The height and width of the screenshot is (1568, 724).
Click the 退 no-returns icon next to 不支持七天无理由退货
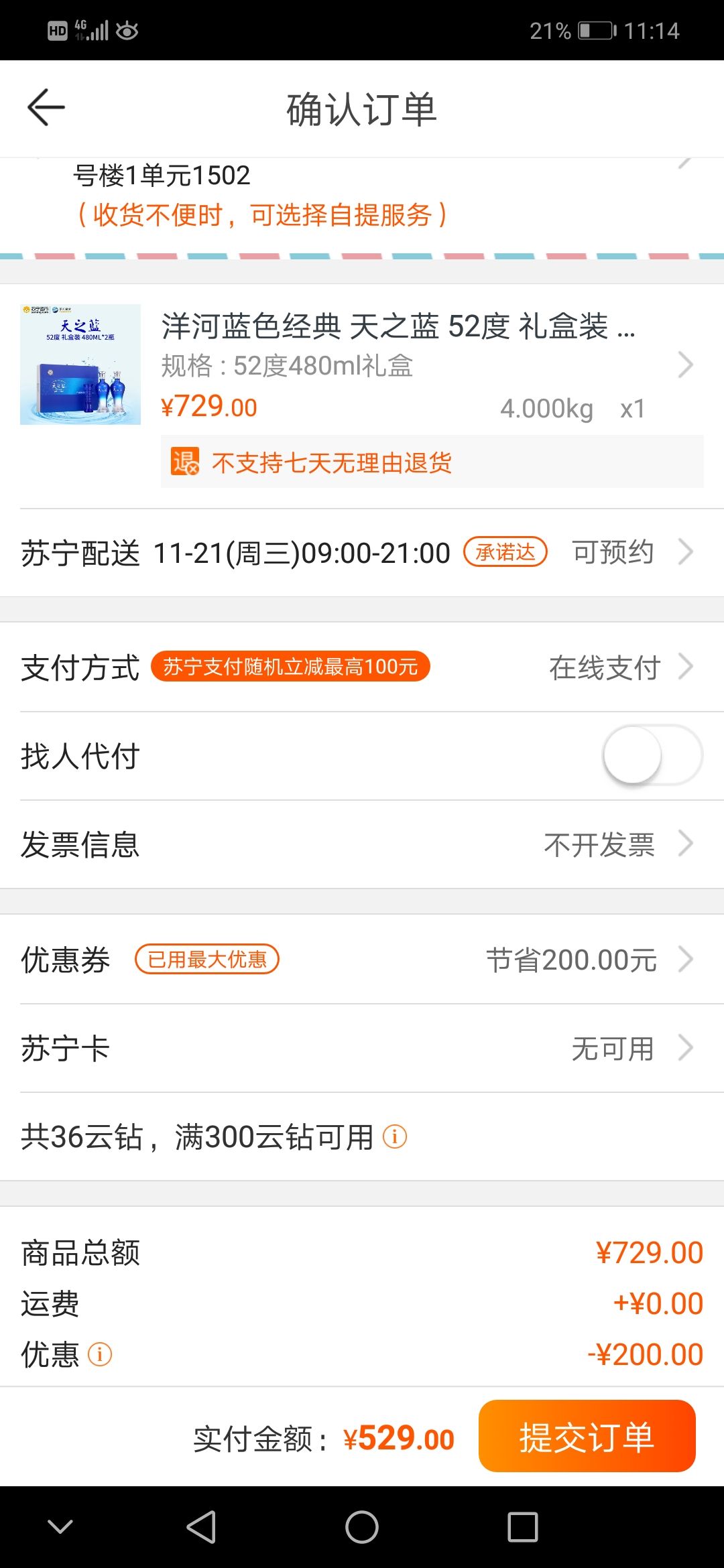(182, 462)
